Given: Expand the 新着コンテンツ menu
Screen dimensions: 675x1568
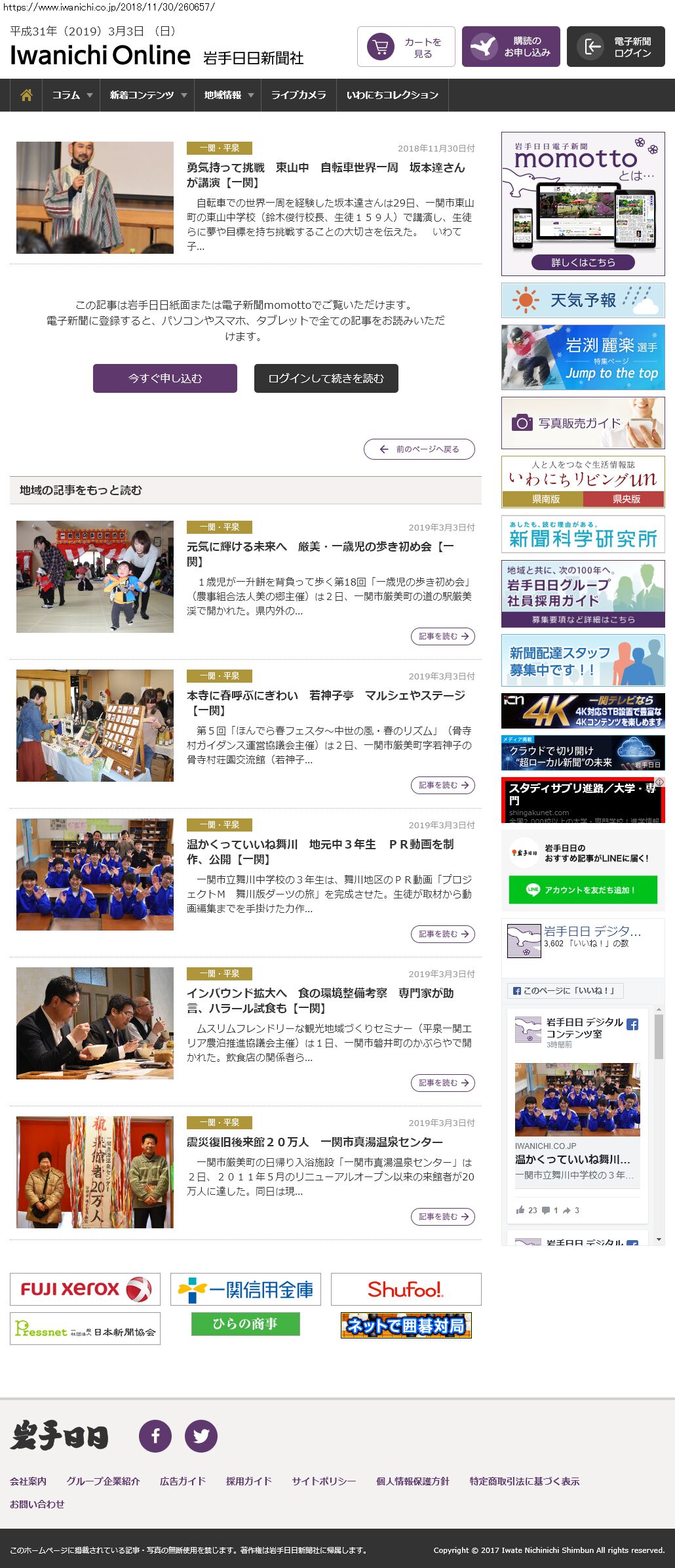Looking at the screenshot, I should click(148, 95).
